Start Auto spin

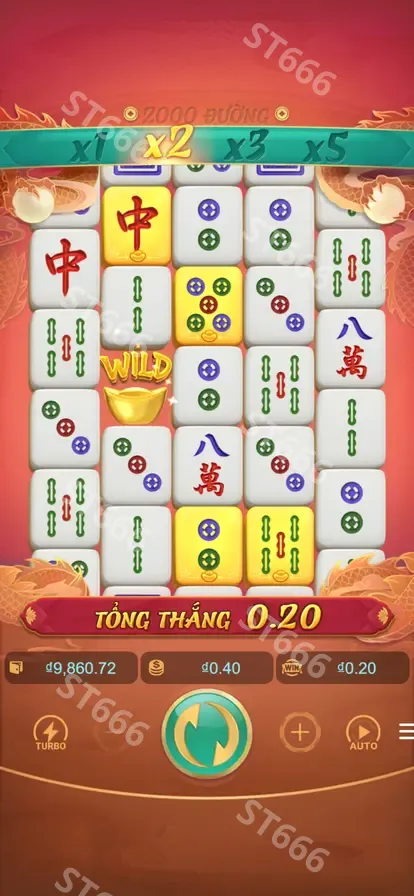(363, 733)
